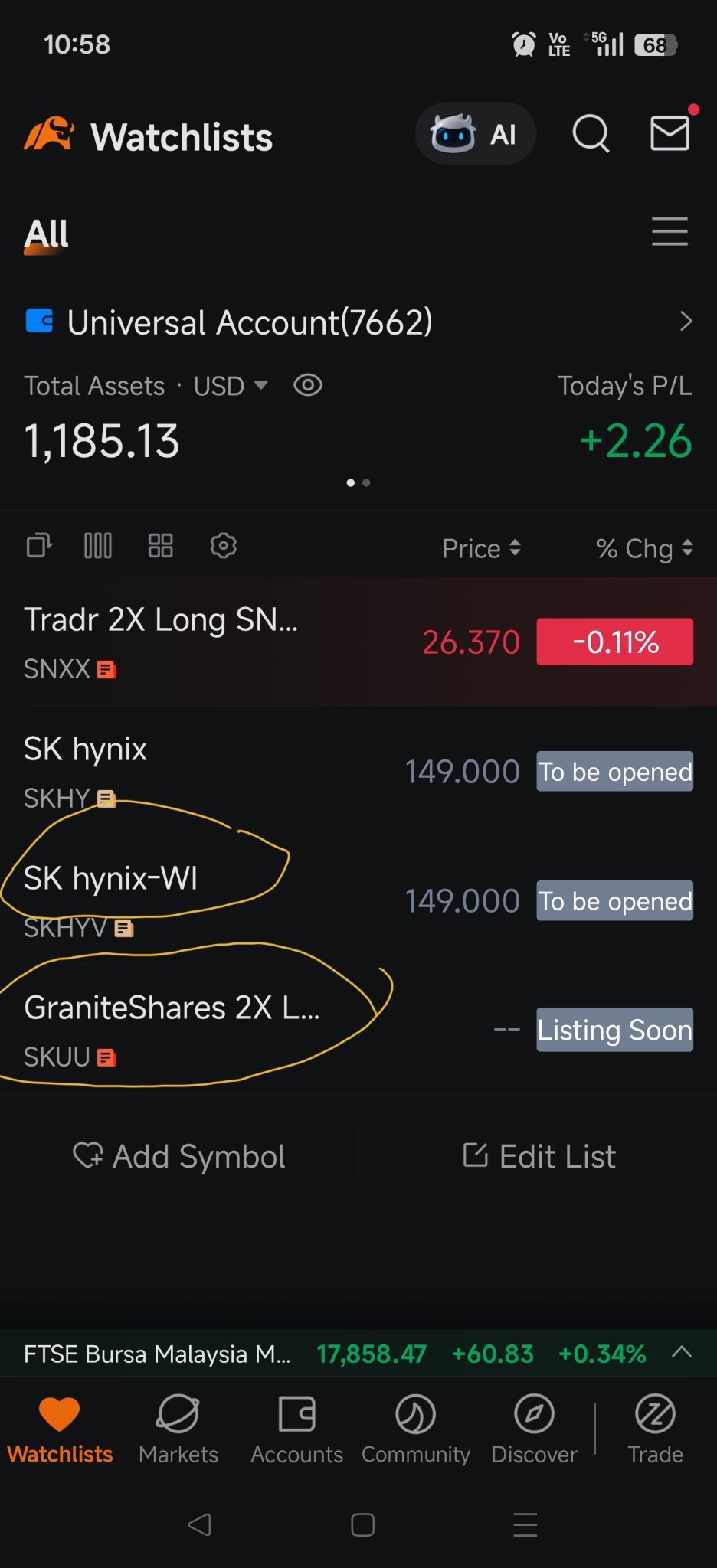This screenshot has width=717, height=1568.
Task: Open GraniteShares 2X SKUU stock
Action: click(358, 1030)
